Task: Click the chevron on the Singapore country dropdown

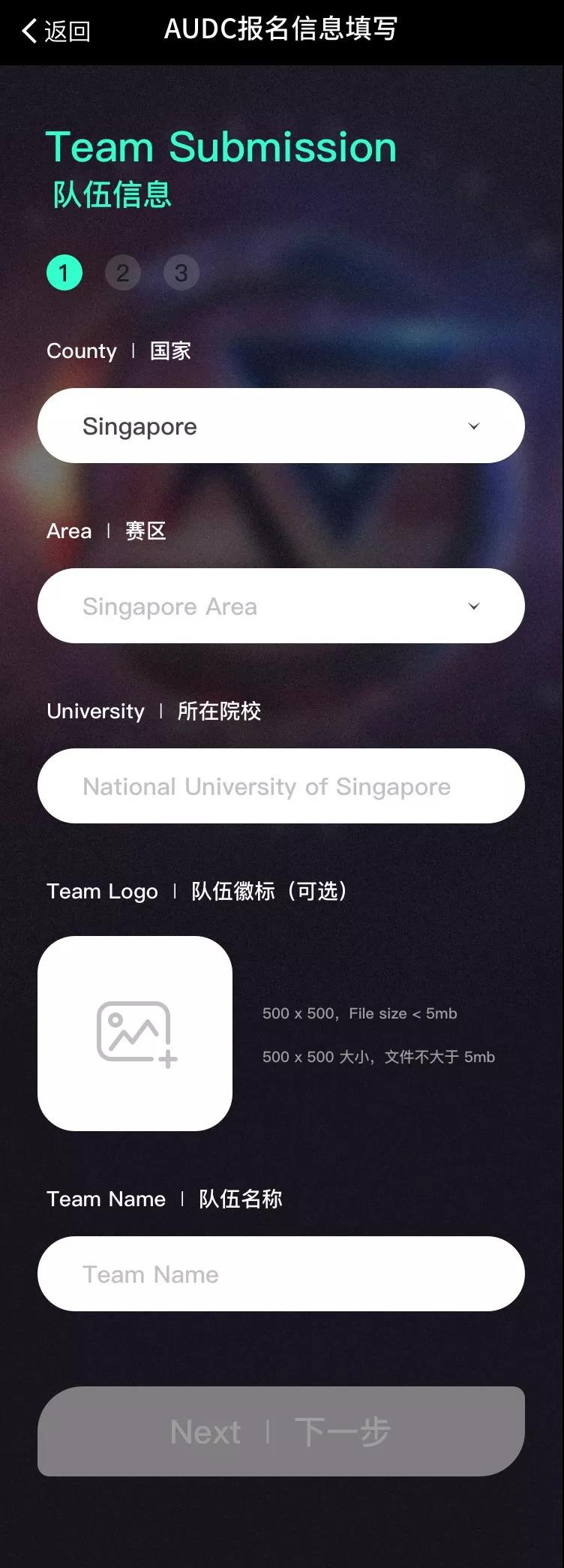Action: point(474,426)
